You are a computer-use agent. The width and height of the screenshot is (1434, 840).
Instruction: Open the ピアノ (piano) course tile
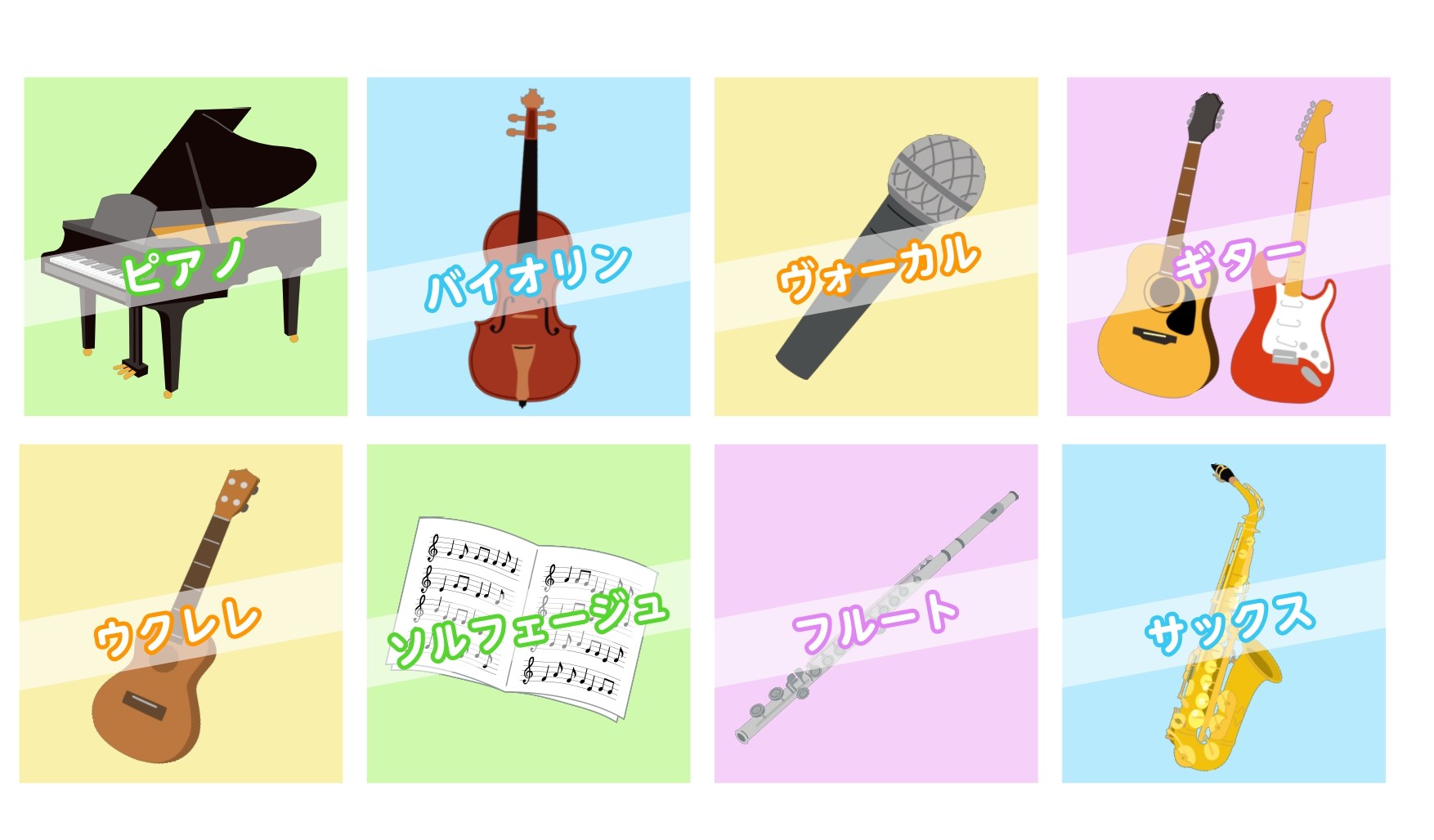[186, 247]
